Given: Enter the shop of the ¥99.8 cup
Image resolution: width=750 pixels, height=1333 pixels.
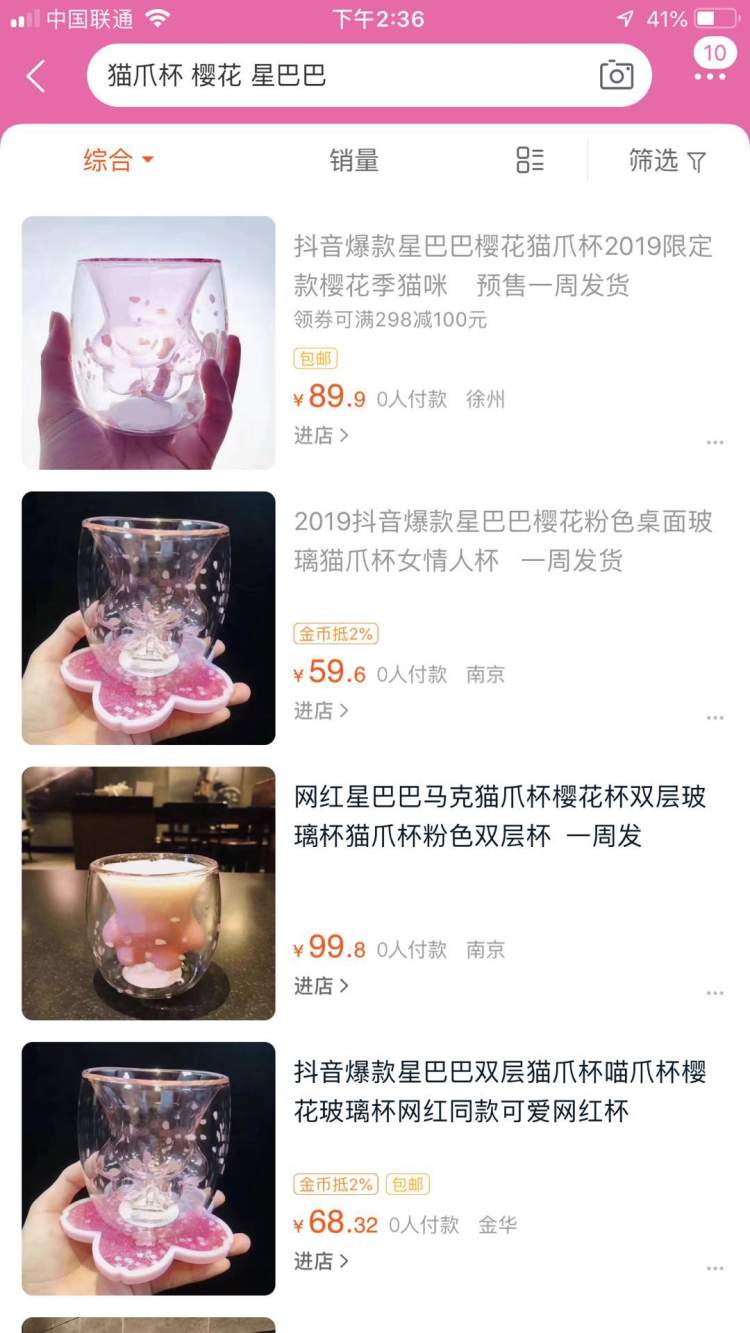Looking at the screenshot, I should pyautogui.click(x=321, y=985).
